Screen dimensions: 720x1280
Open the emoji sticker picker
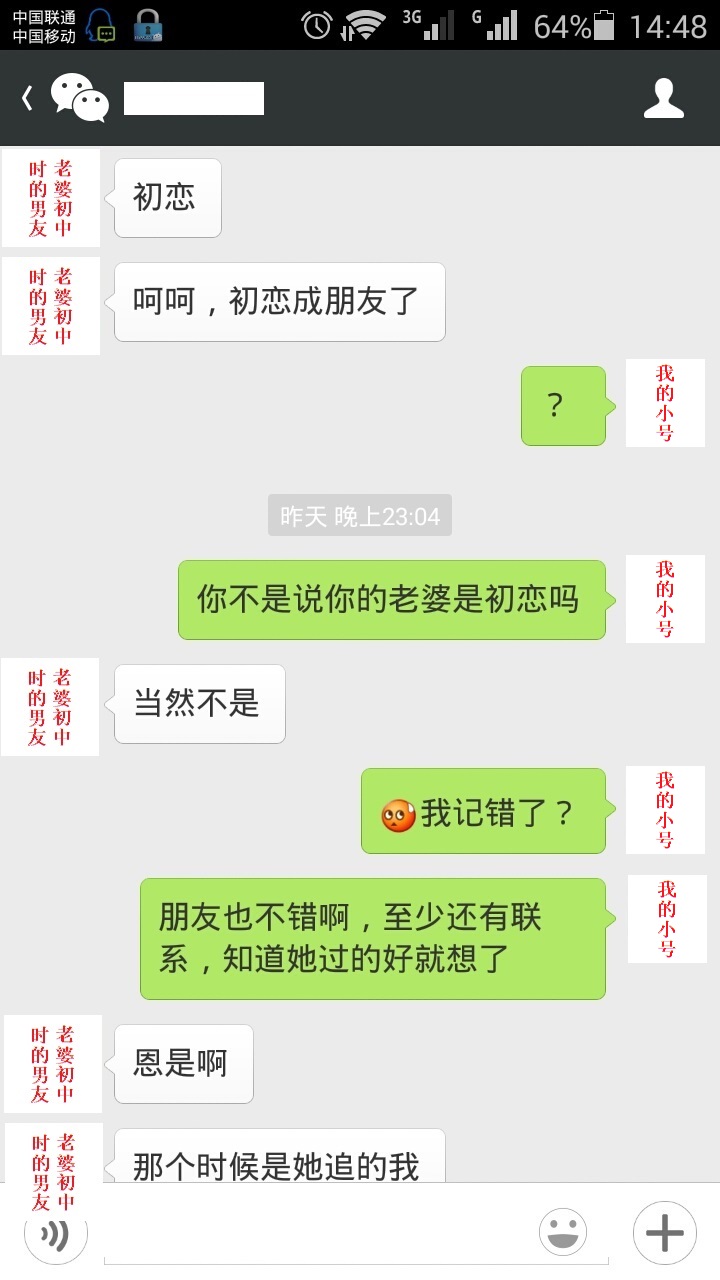point(563,1232)
